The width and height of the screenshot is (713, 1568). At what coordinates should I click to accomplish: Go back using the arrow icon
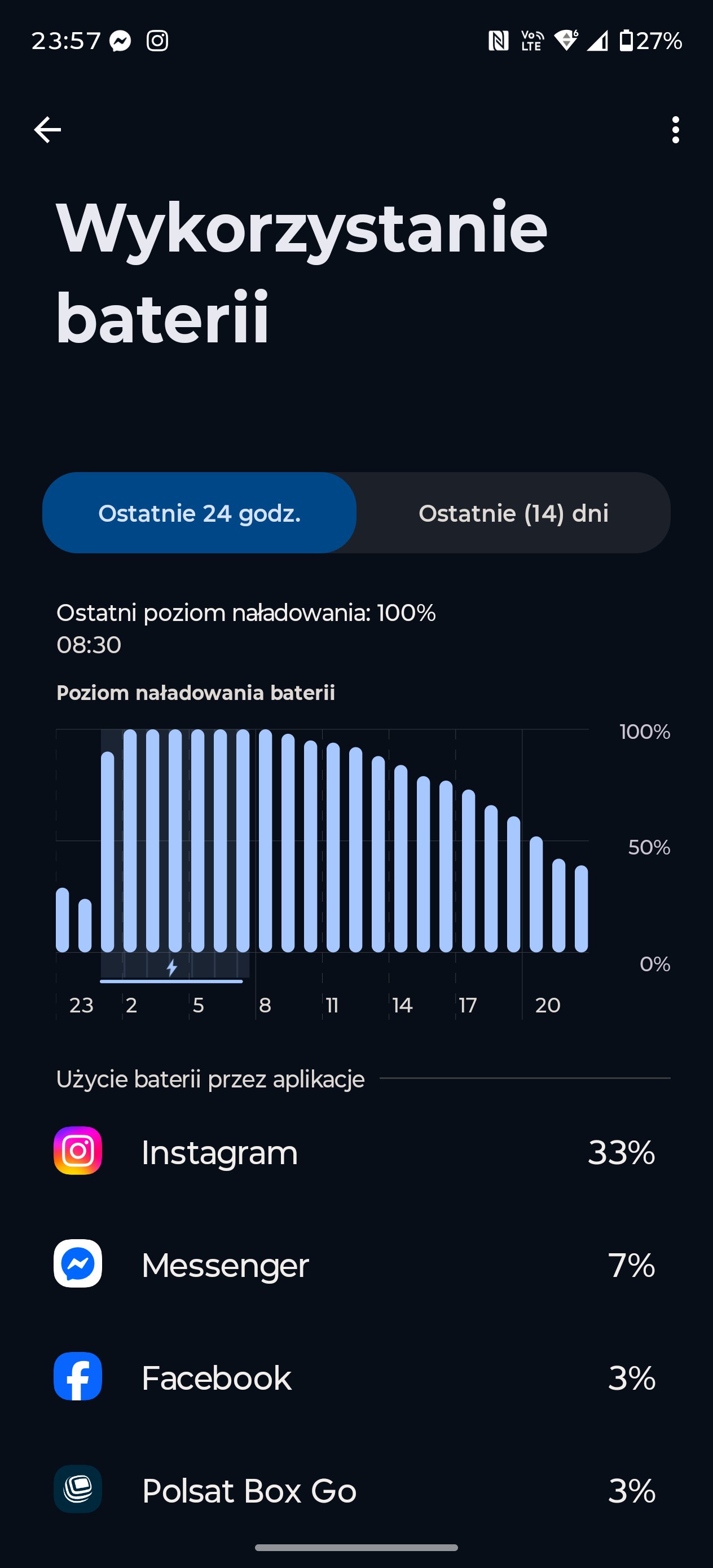pyautogui.click(x=47, y=130)
